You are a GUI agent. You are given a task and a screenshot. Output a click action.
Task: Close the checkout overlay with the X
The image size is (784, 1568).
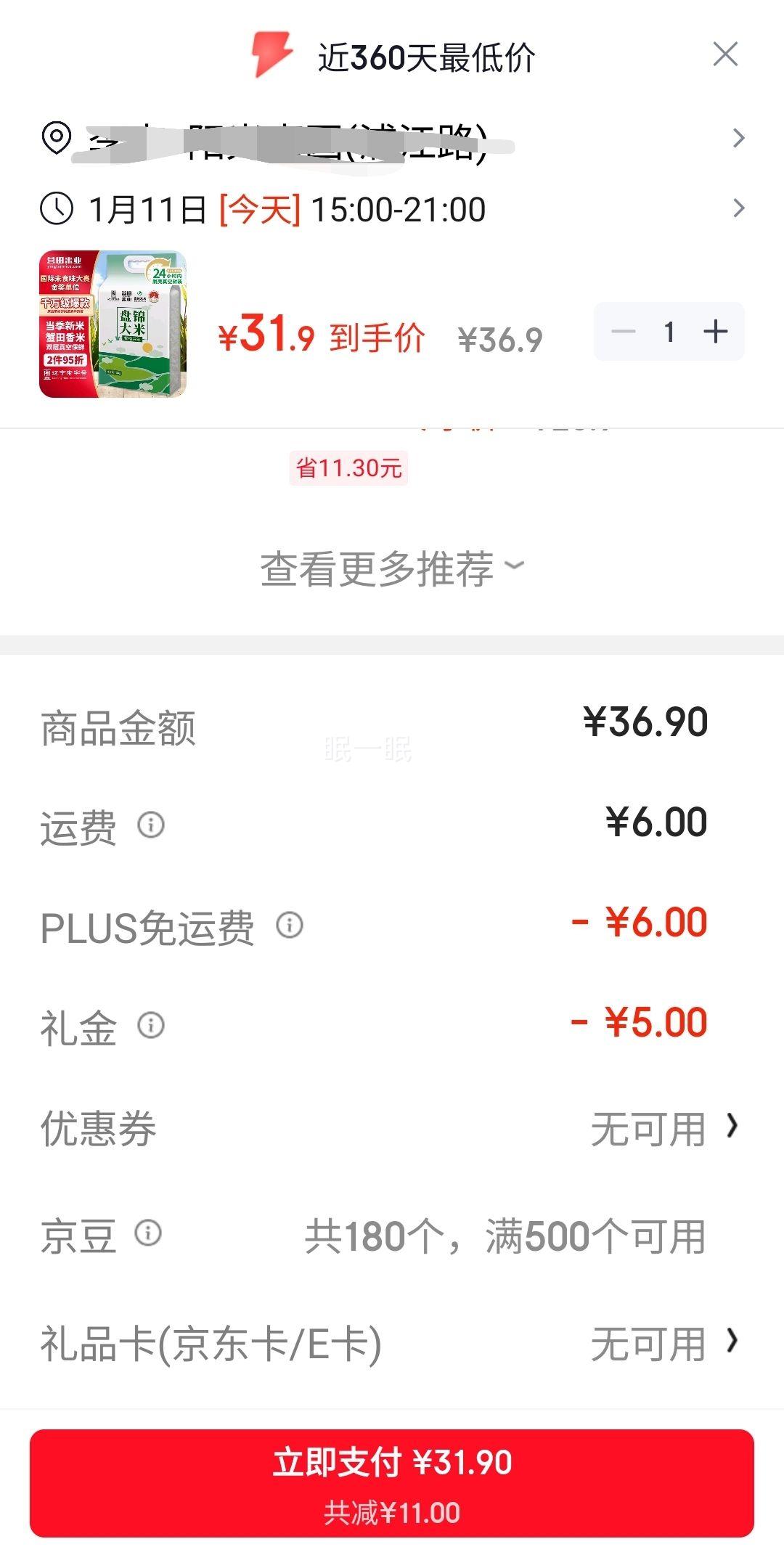click(x=727, y=56)
